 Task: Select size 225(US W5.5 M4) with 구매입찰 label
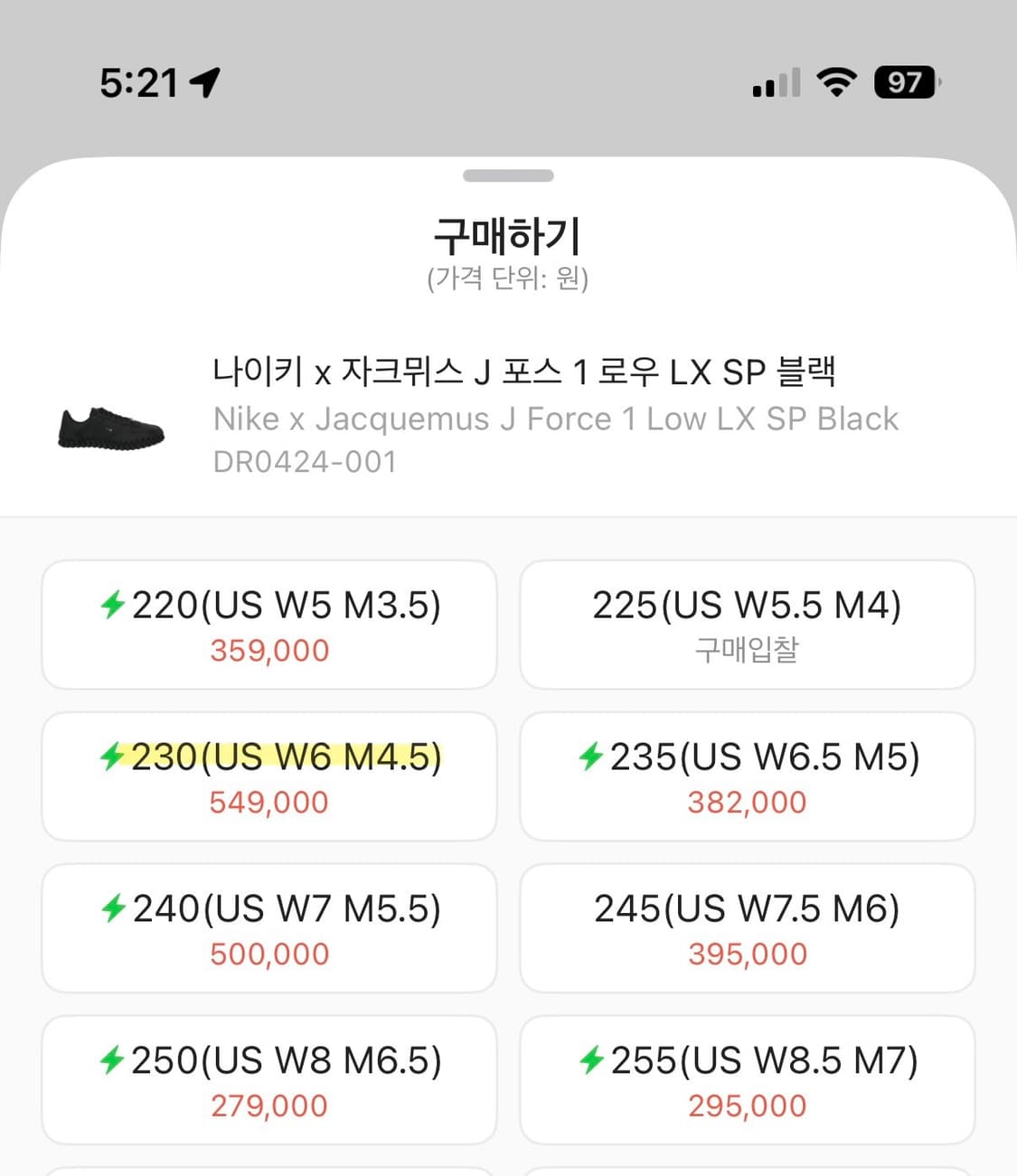pyautogui.click(x=748, y=625)
